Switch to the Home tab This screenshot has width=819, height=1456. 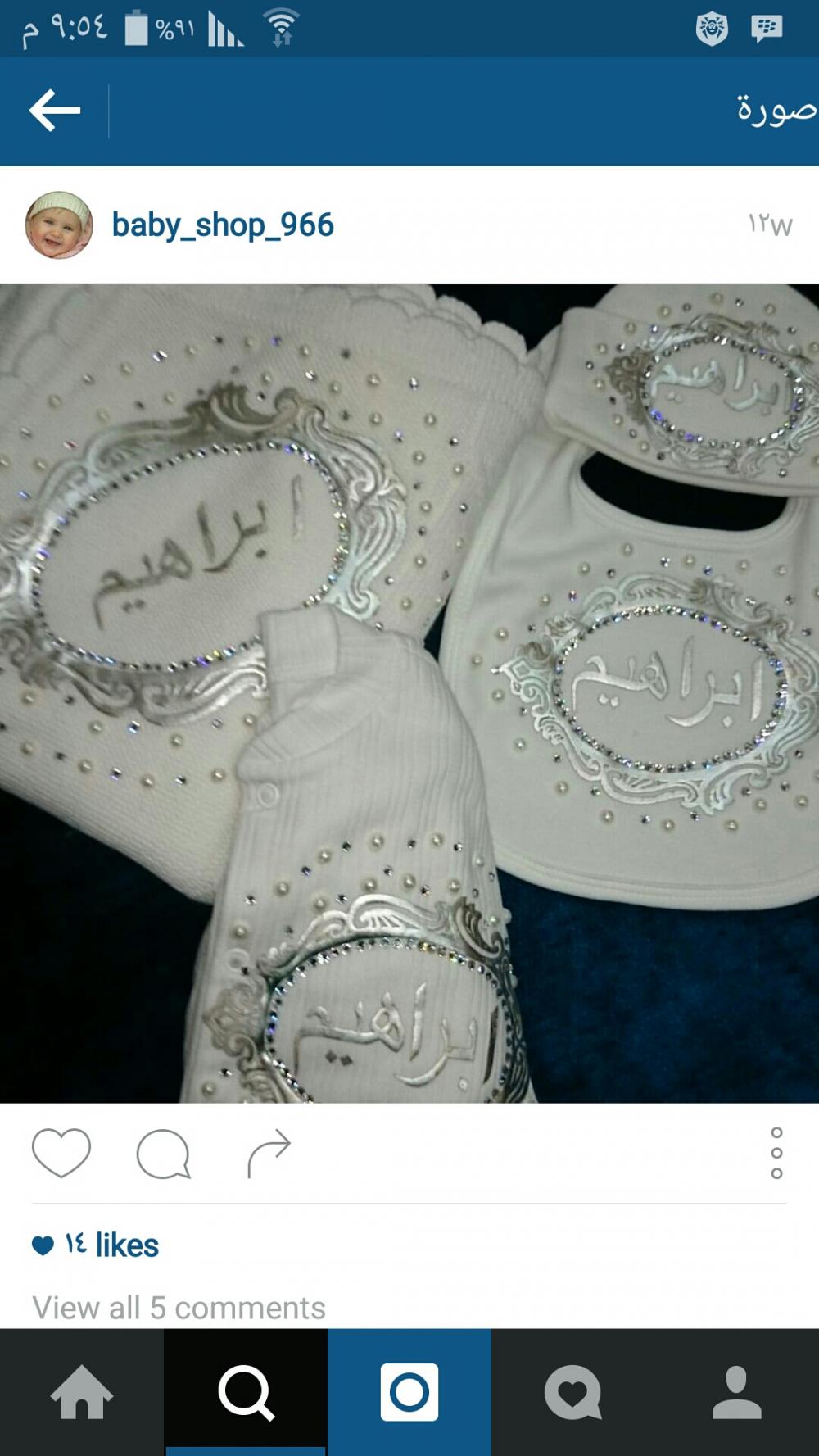point(82,1392)
